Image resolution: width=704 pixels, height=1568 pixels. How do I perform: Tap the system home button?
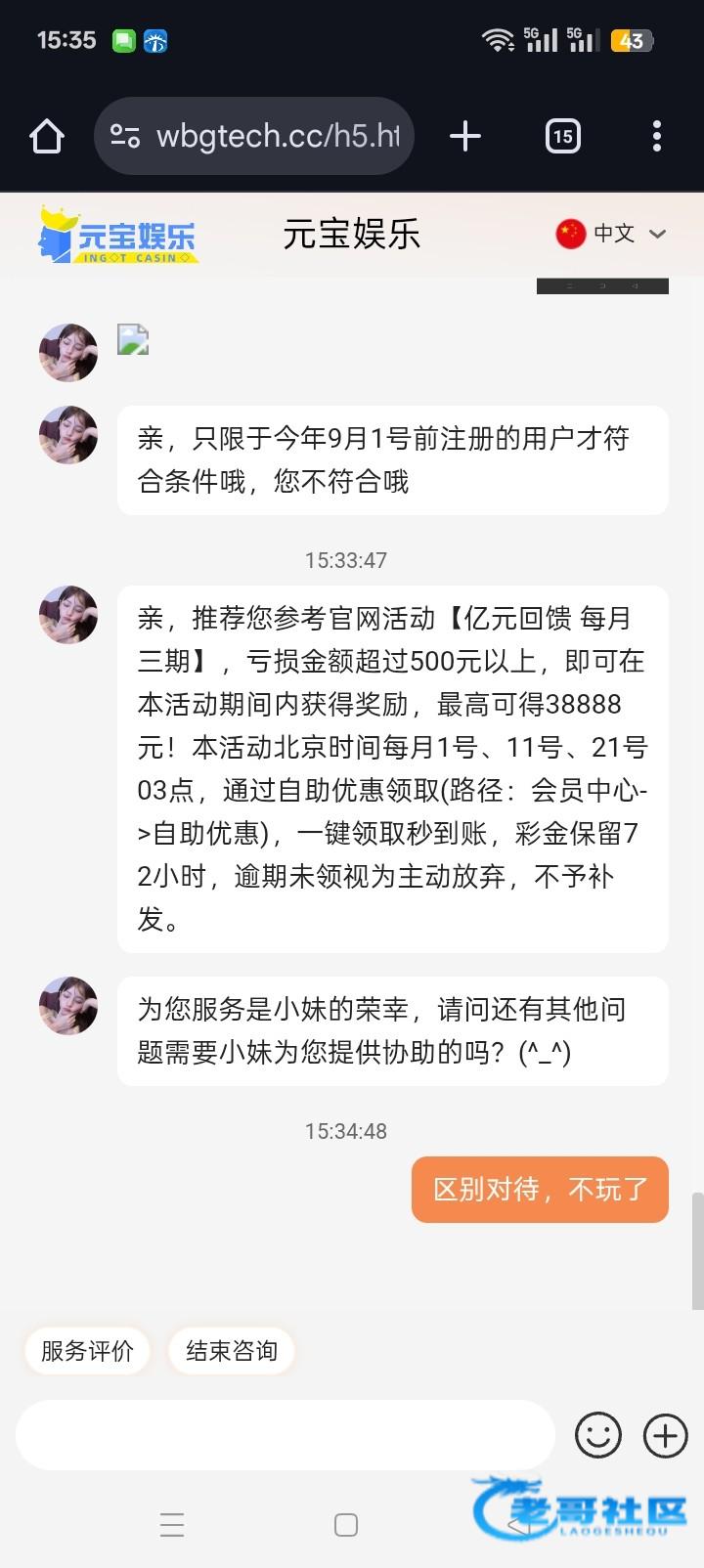pos(346,1525)
